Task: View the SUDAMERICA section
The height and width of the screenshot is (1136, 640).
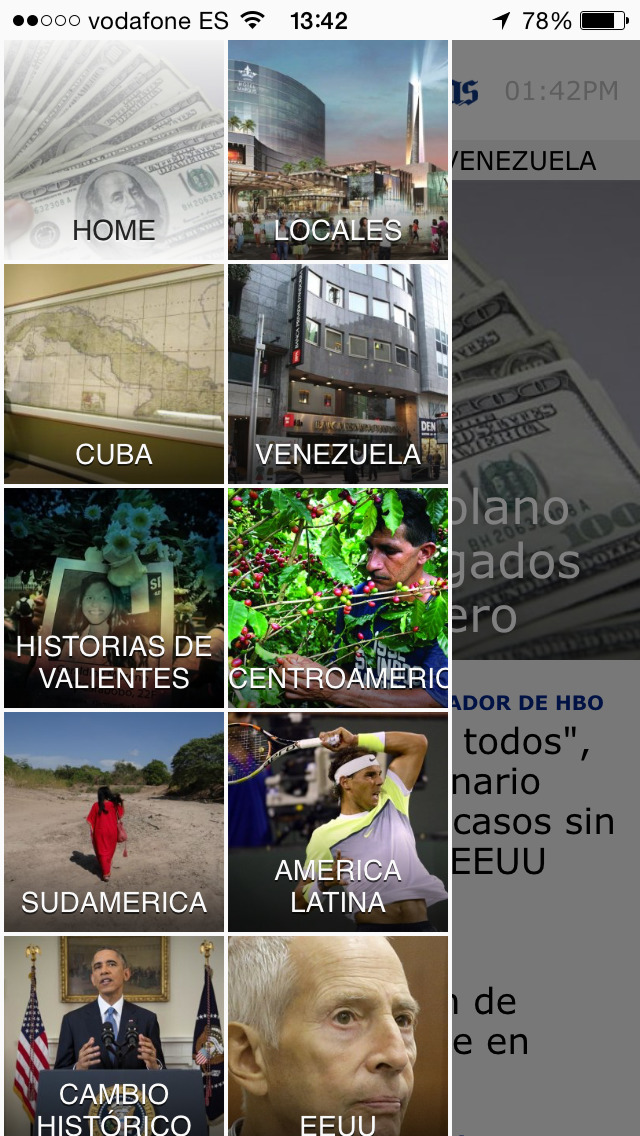Action: pyautogui.click(x=114, y=823)
